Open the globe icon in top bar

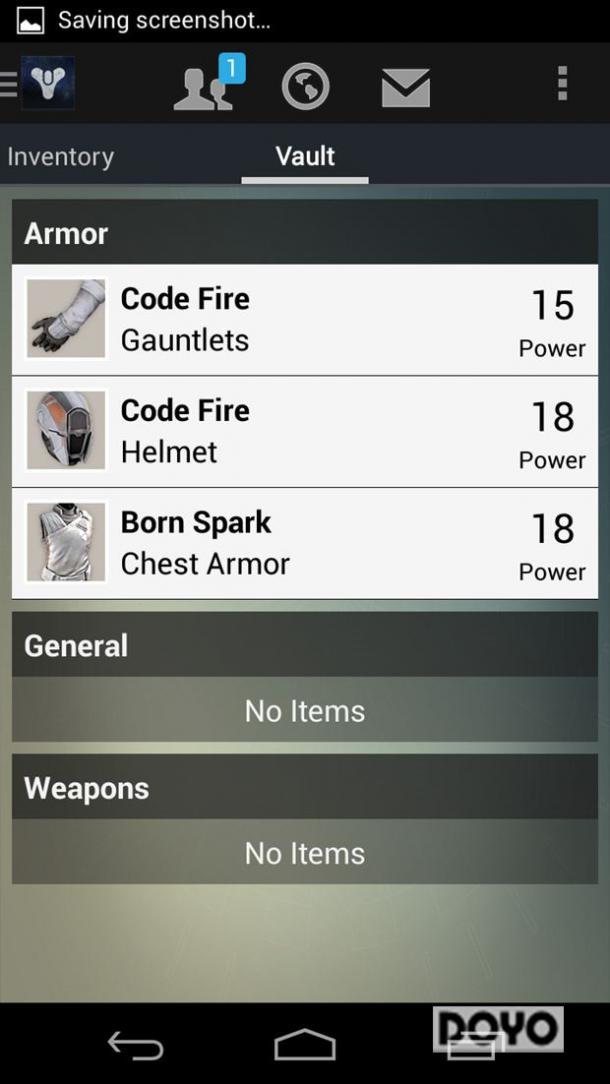tap(306, 86)
